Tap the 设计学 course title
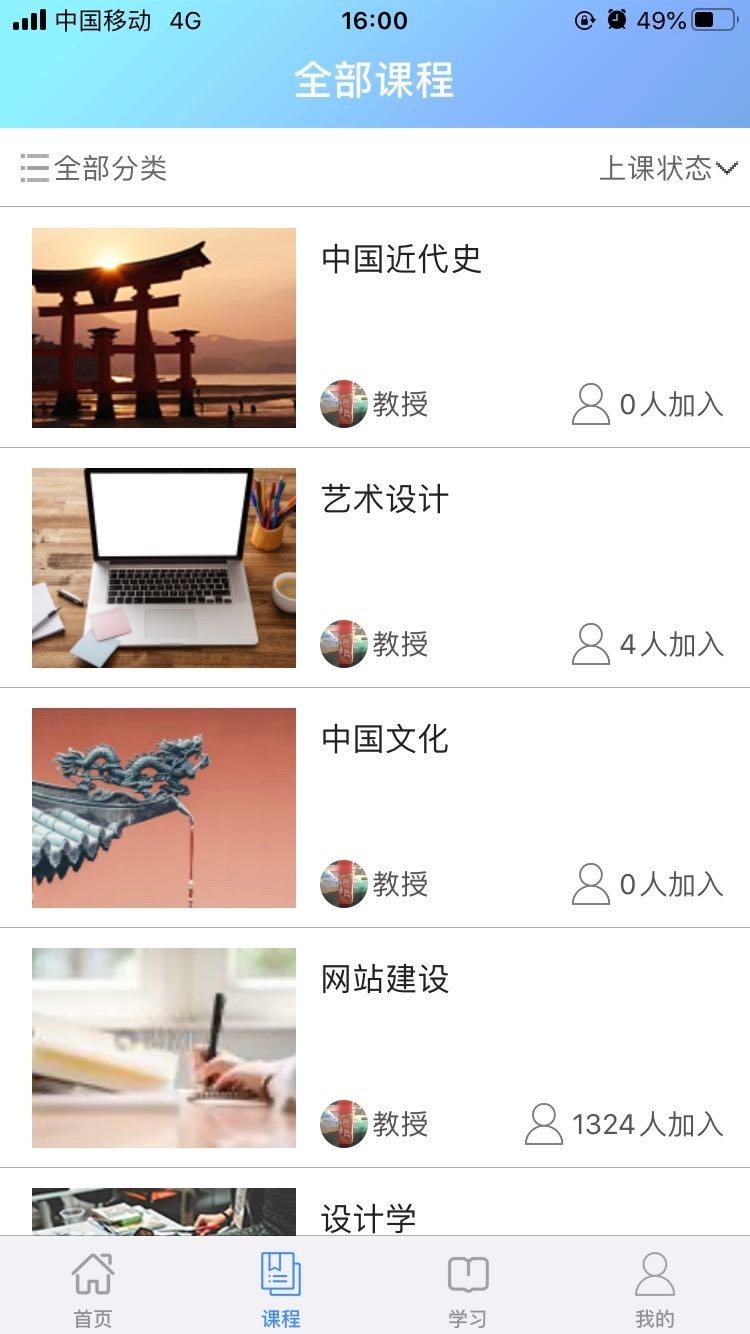Viewport: 750px width, 1334px height. click(367, 1216)
